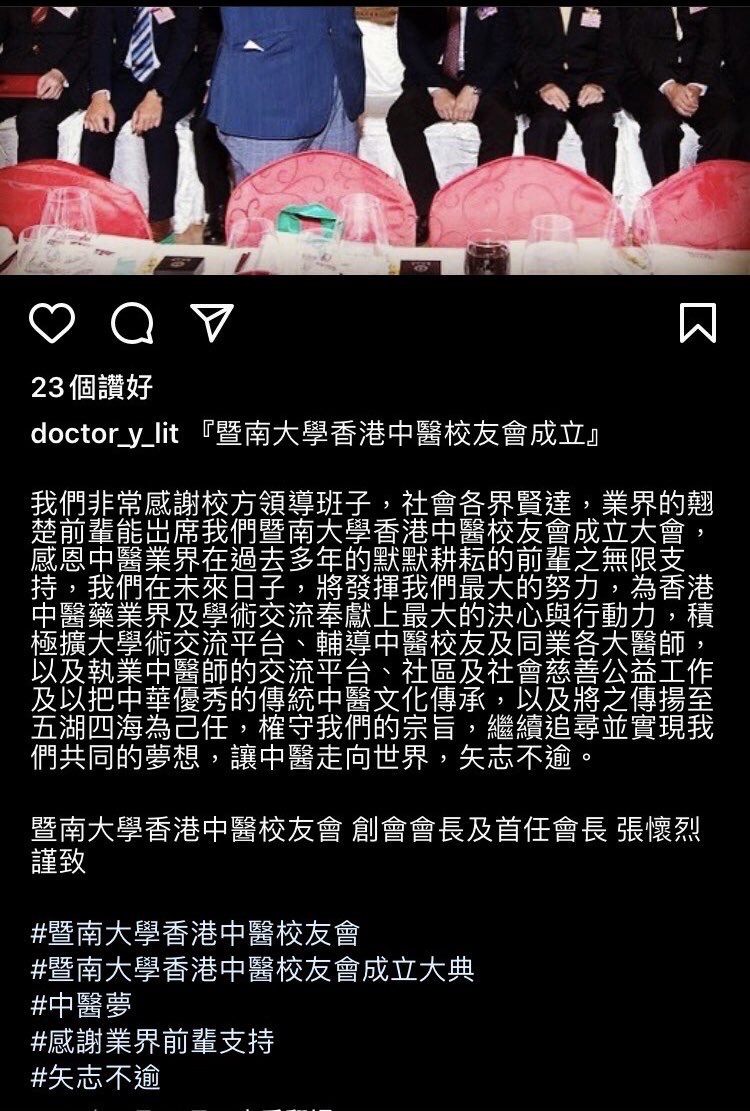View who liked via 23個讚好
Viewport: 750px width, 1111px height.
(x=91, y=388)
